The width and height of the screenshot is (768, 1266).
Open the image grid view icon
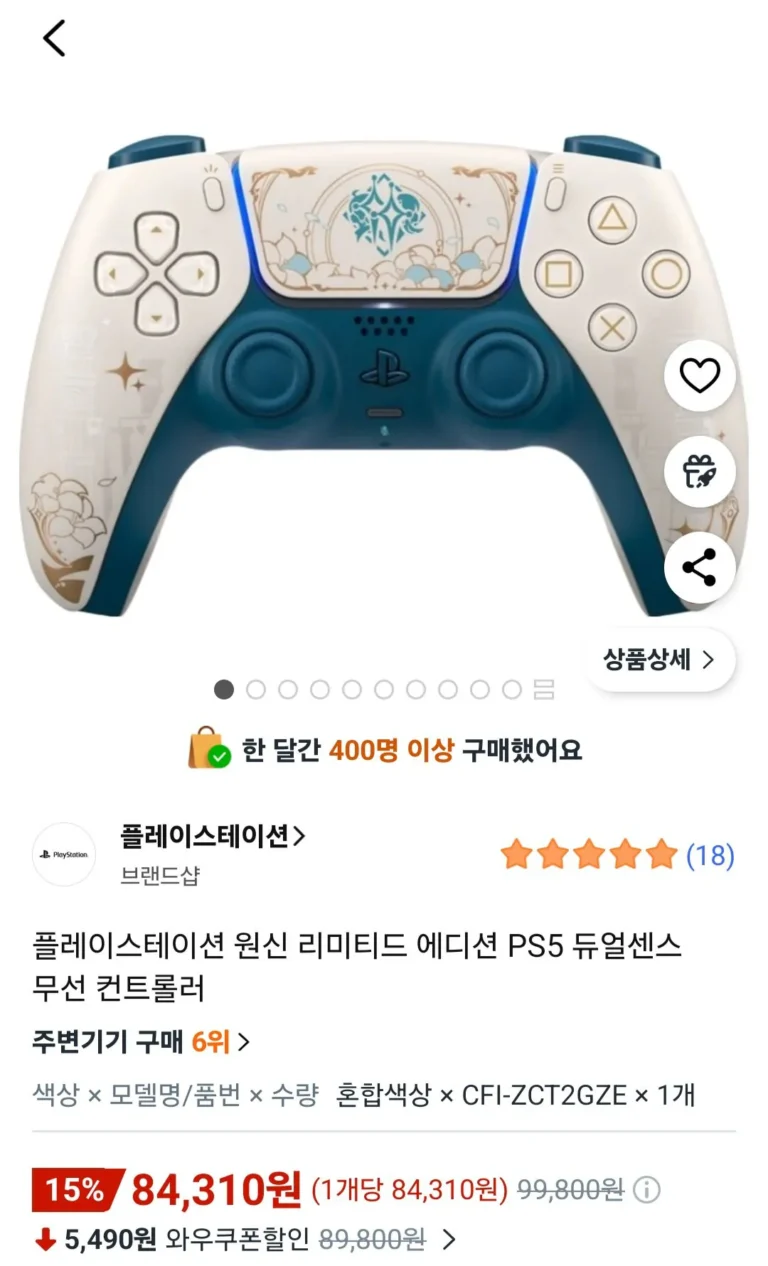tap(544, 689)
